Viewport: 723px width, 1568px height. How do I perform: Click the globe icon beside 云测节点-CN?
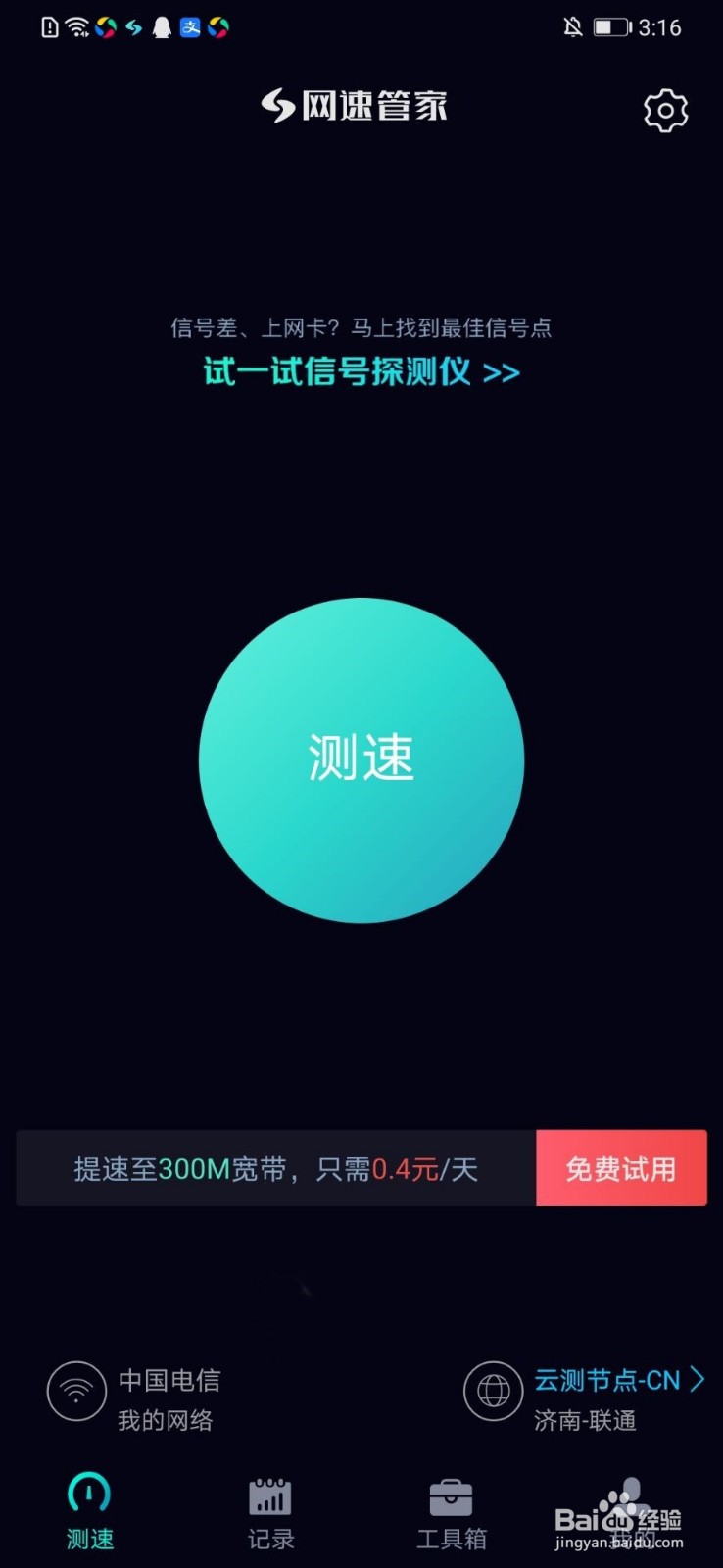coord(493,1392)
